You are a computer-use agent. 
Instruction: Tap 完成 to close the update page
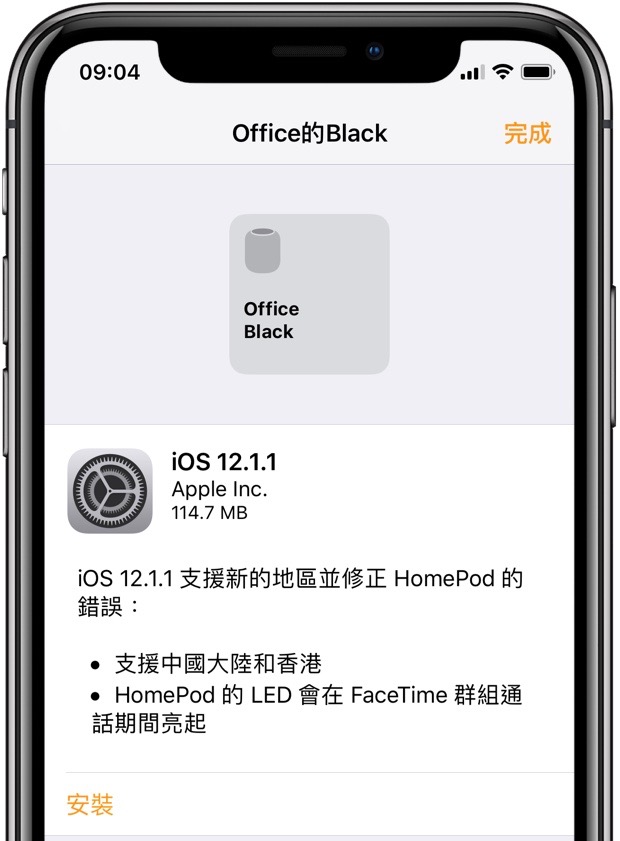point(527,133)
